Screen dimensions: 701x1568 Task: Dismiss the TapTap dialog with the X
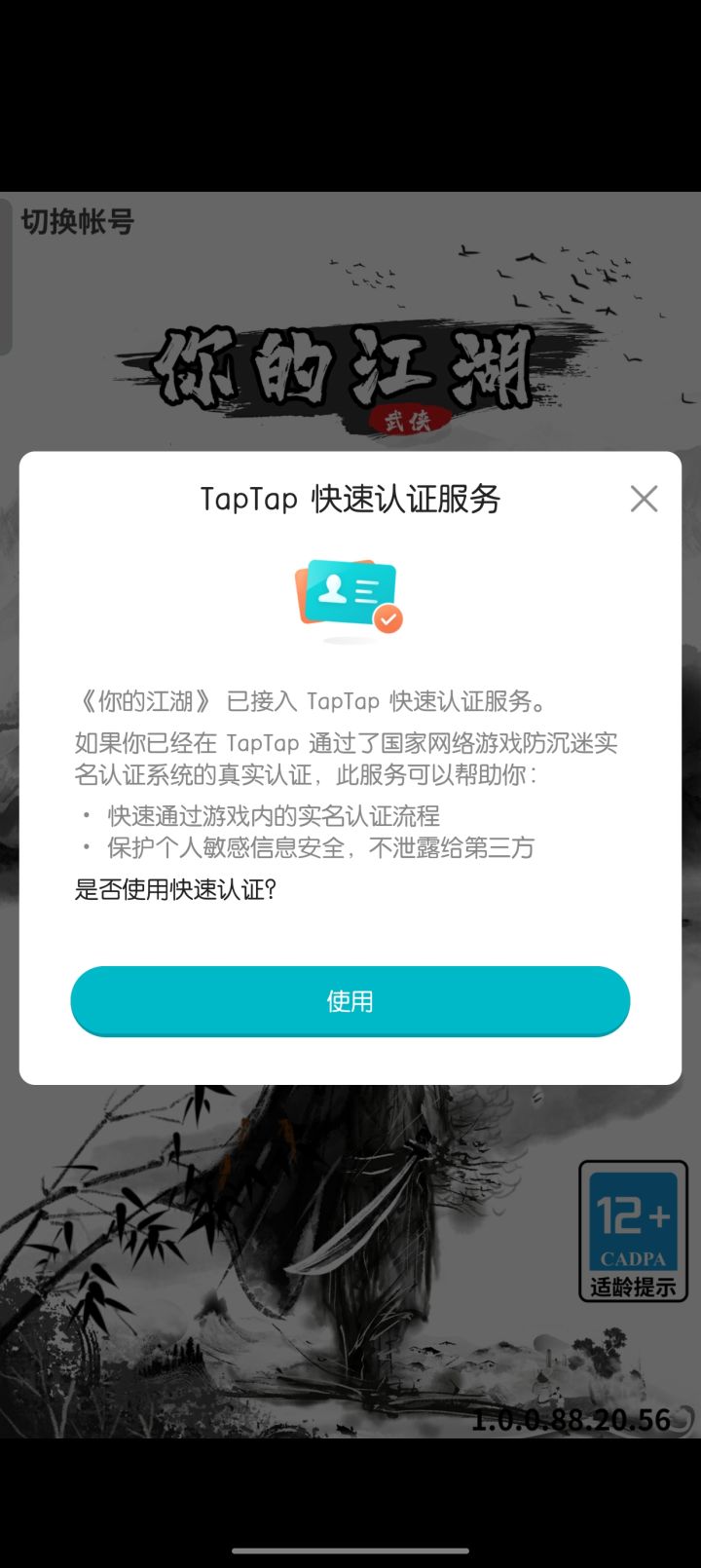pyautogui.click(x=644, y=499)
